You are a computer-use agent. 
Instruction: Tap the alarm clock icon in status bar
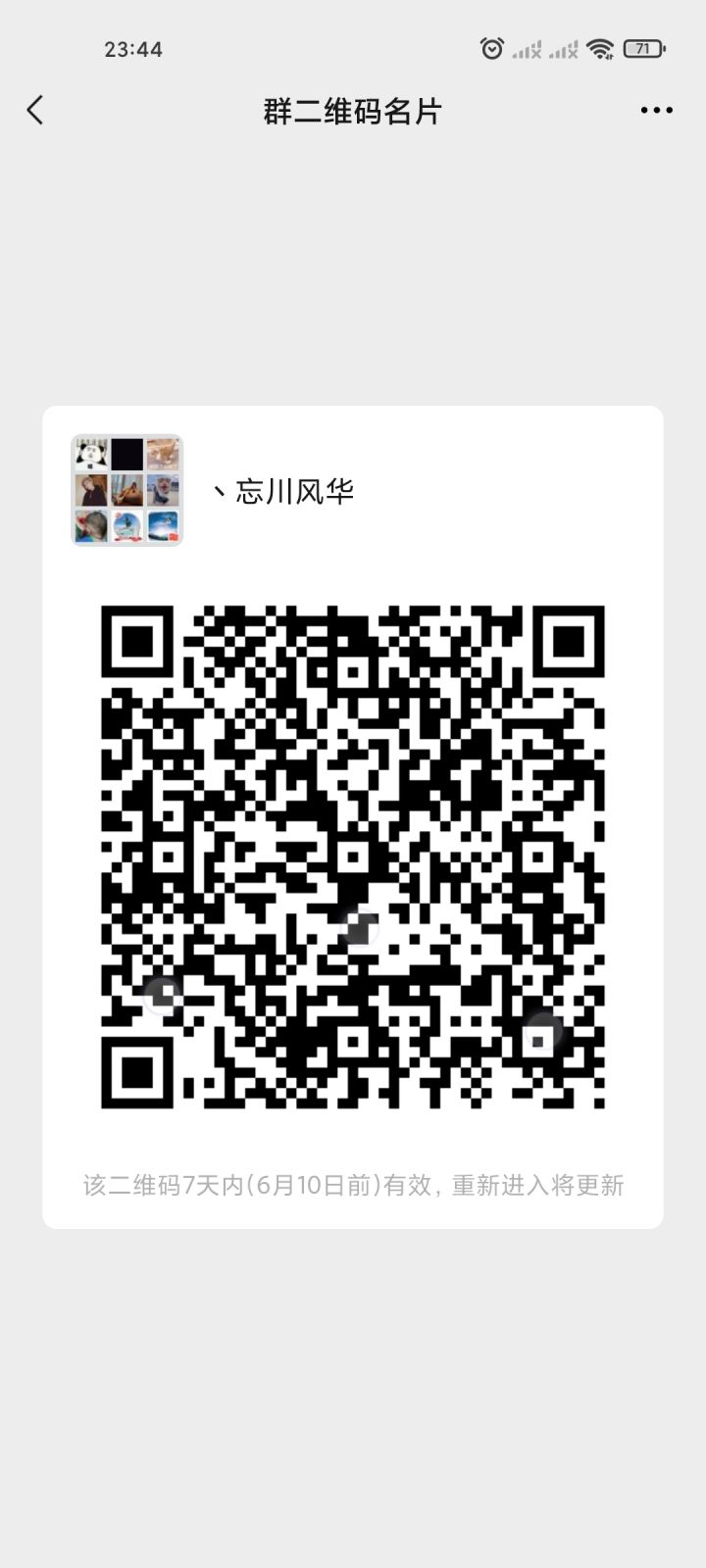490,48
